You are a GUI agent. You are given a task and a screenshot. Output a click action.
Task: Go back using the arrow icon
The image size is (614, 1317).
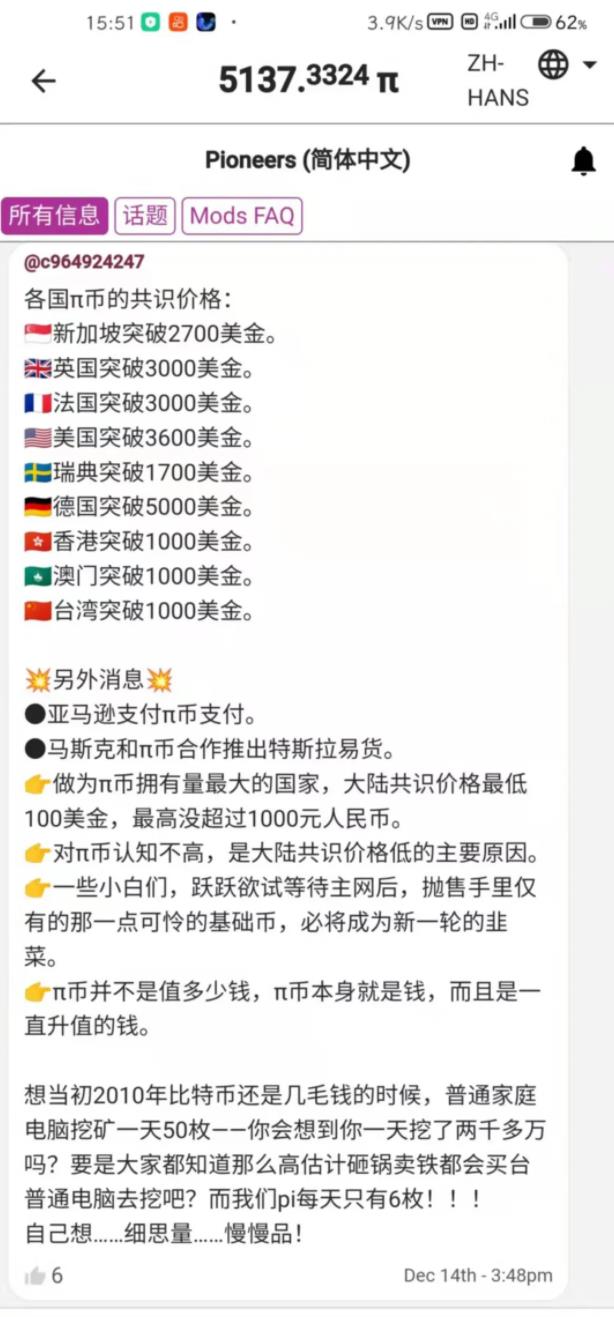[44, 81]
